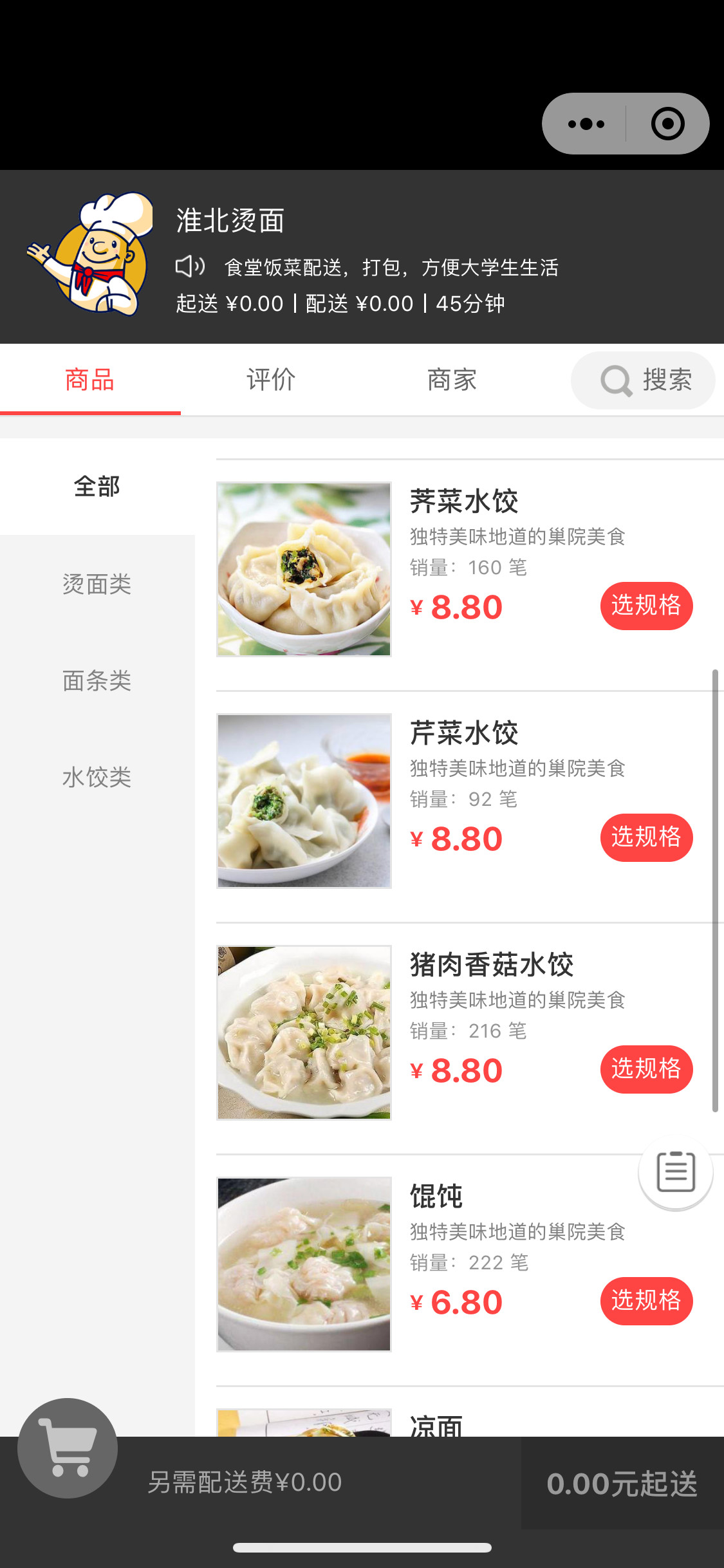The width and height of the screenshot is (724, 1568).
Task: Open the 荠菜水饺 product image
Action: pos(304,569)
